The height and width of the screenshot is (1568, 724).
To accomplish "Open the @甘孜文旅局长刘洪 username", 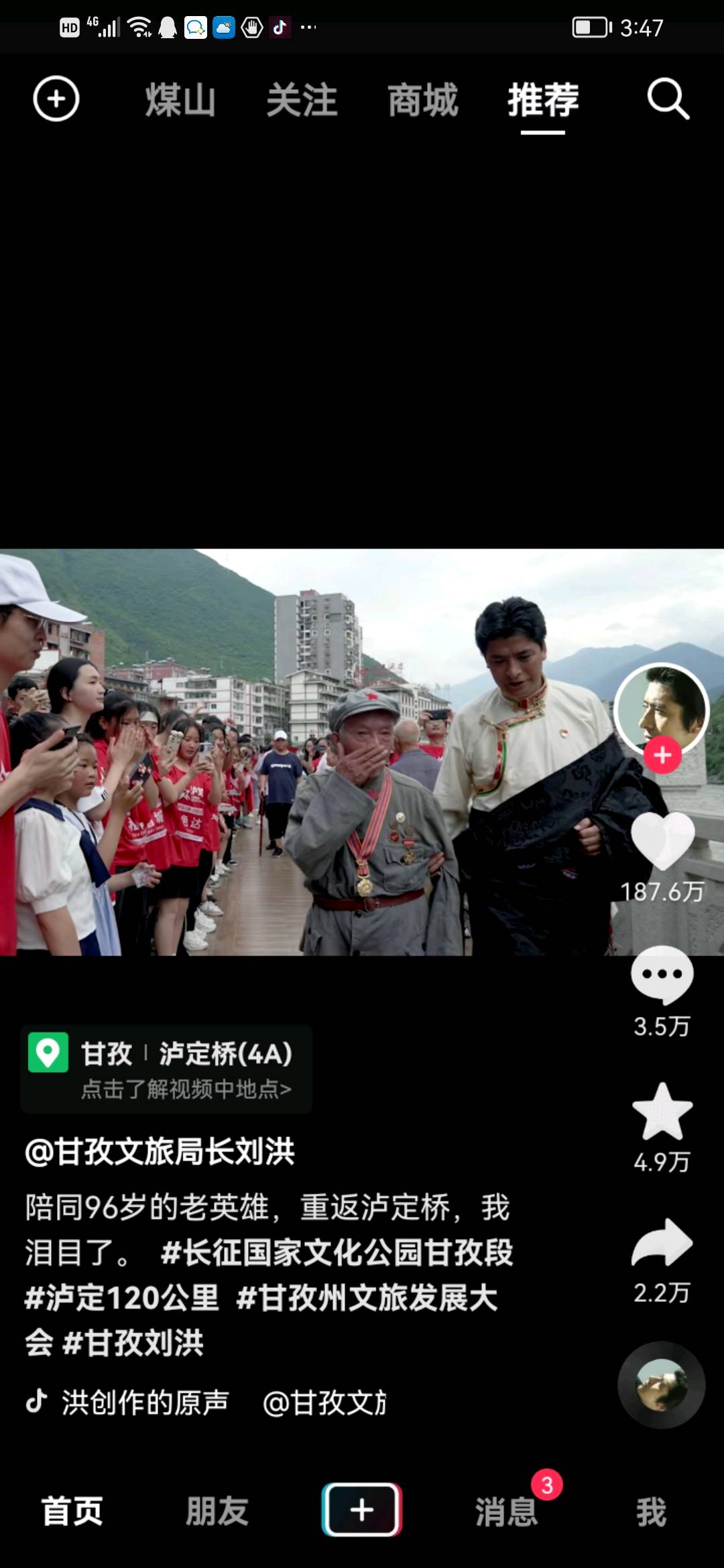I will [x=160, y=1152].
